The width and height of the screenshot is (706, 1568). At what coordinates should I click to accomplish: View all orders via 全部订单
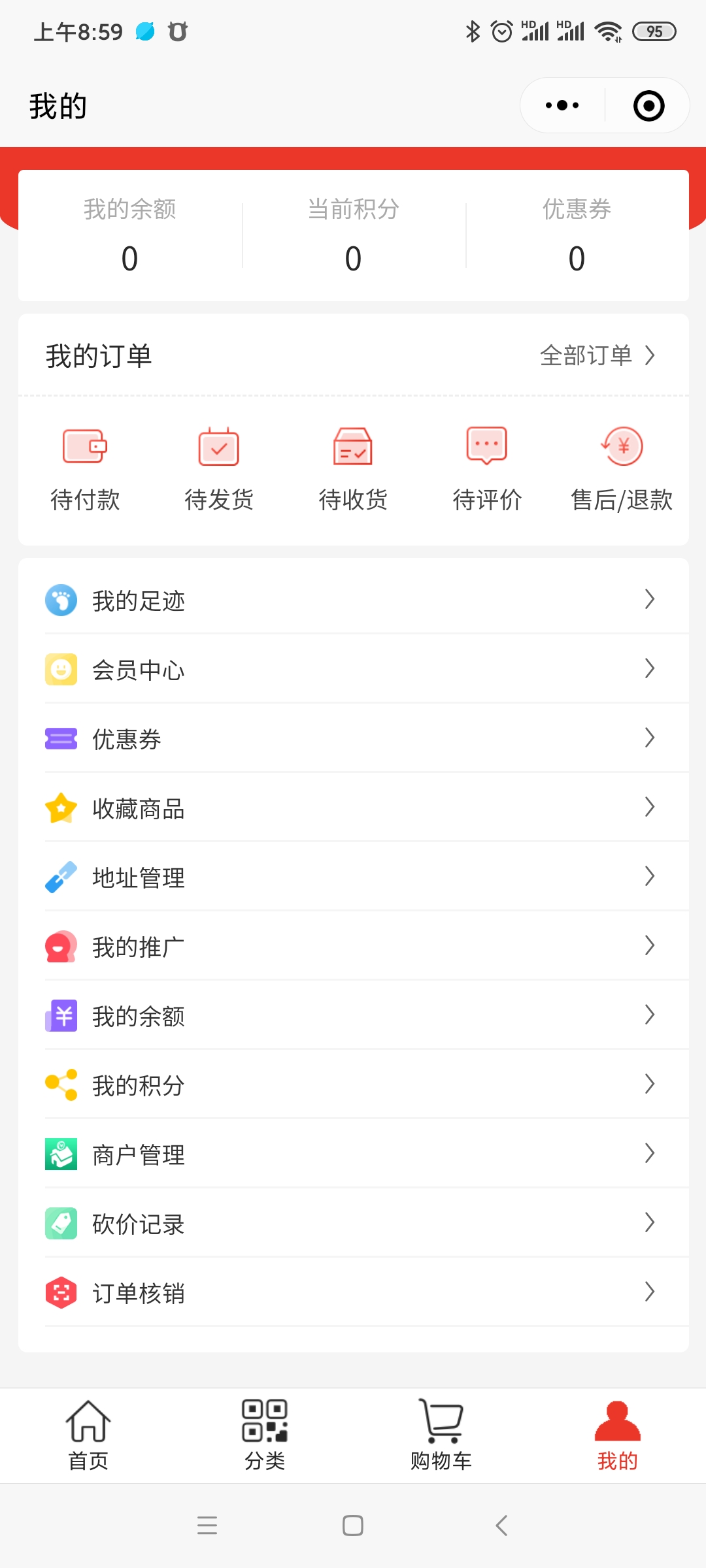[x=597, y=355]
